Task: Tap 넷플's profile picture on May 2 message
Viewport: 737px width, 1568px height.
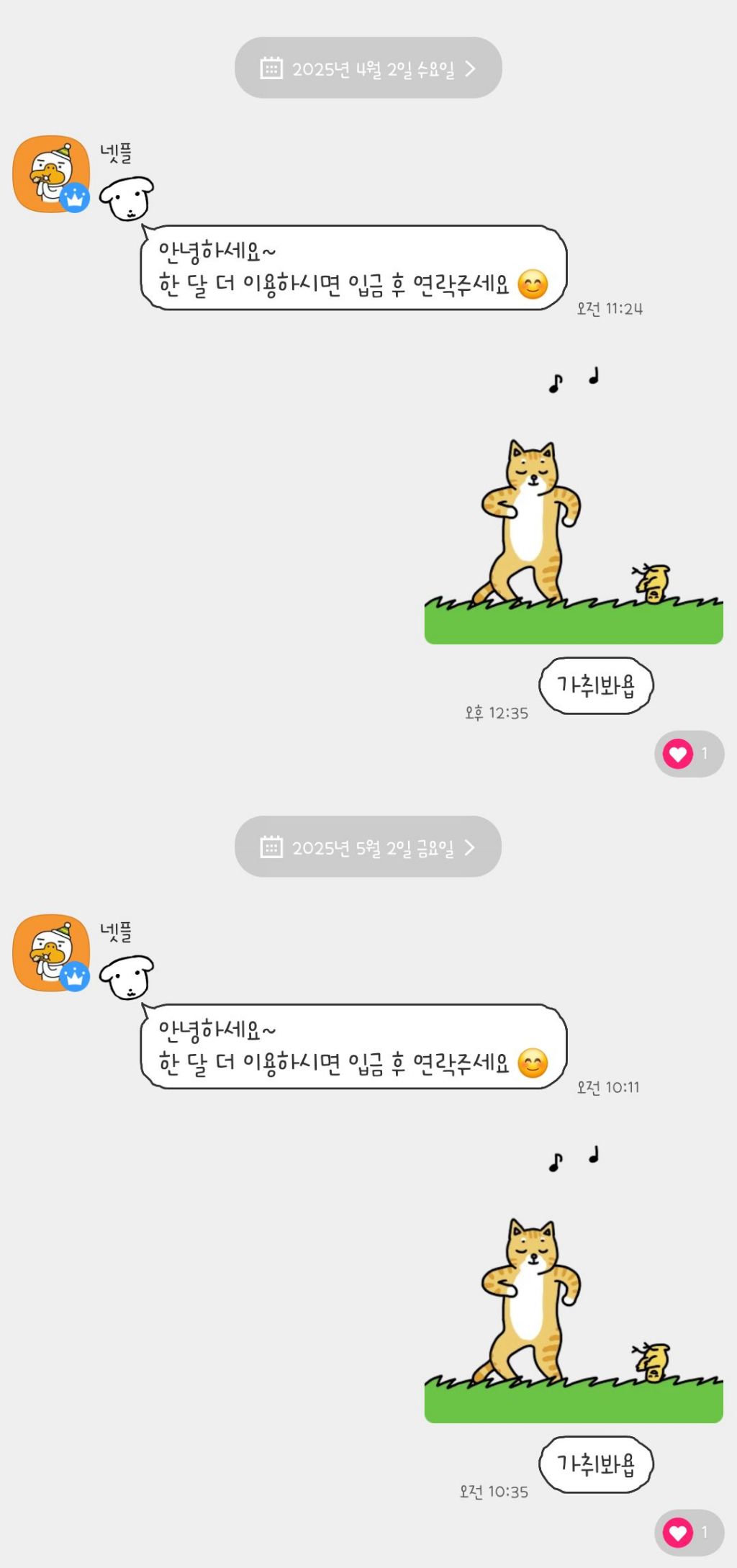Action: point(51,953)
